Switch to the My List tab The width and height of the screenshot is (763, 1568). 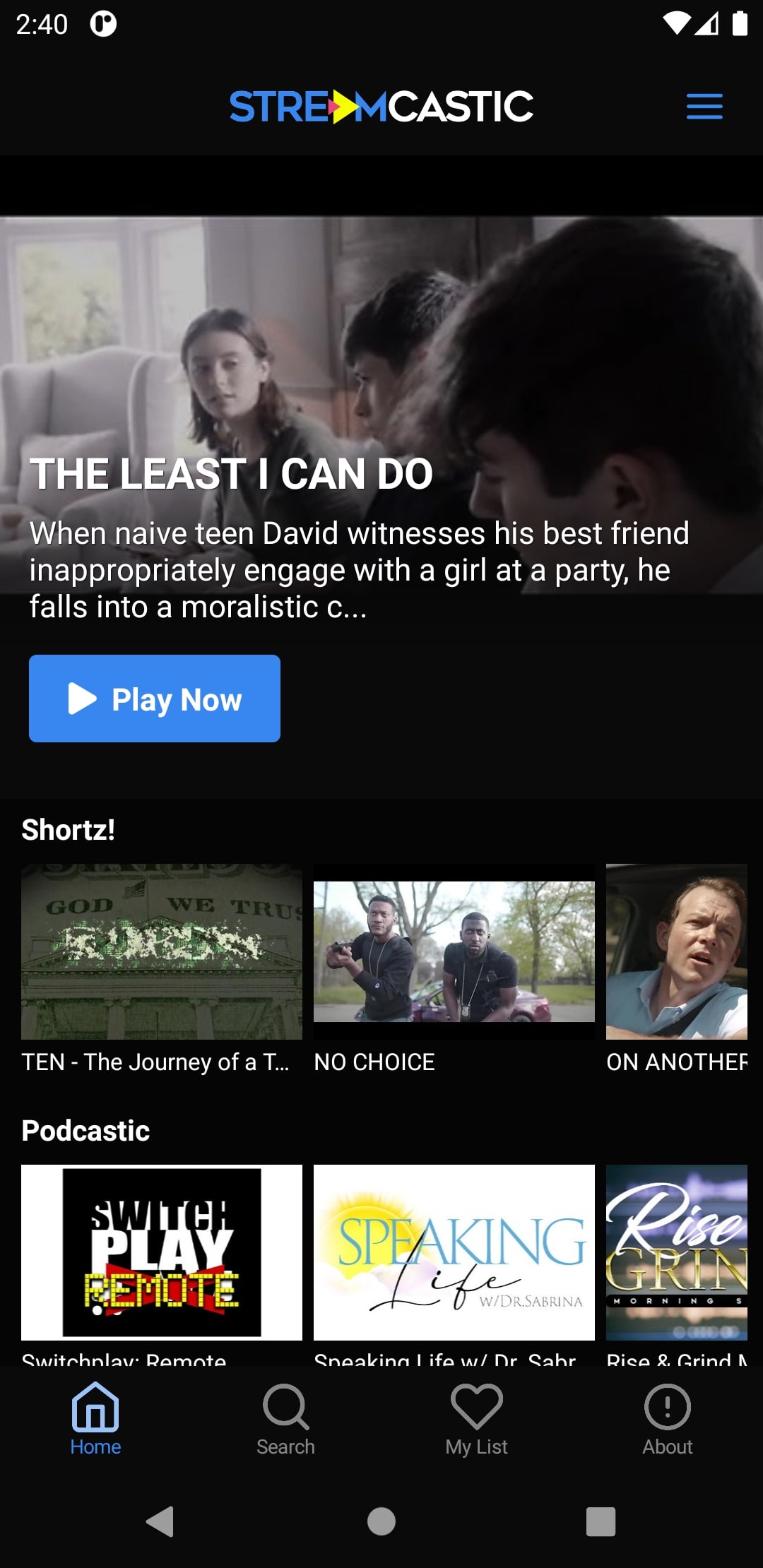pos(477,1420)
